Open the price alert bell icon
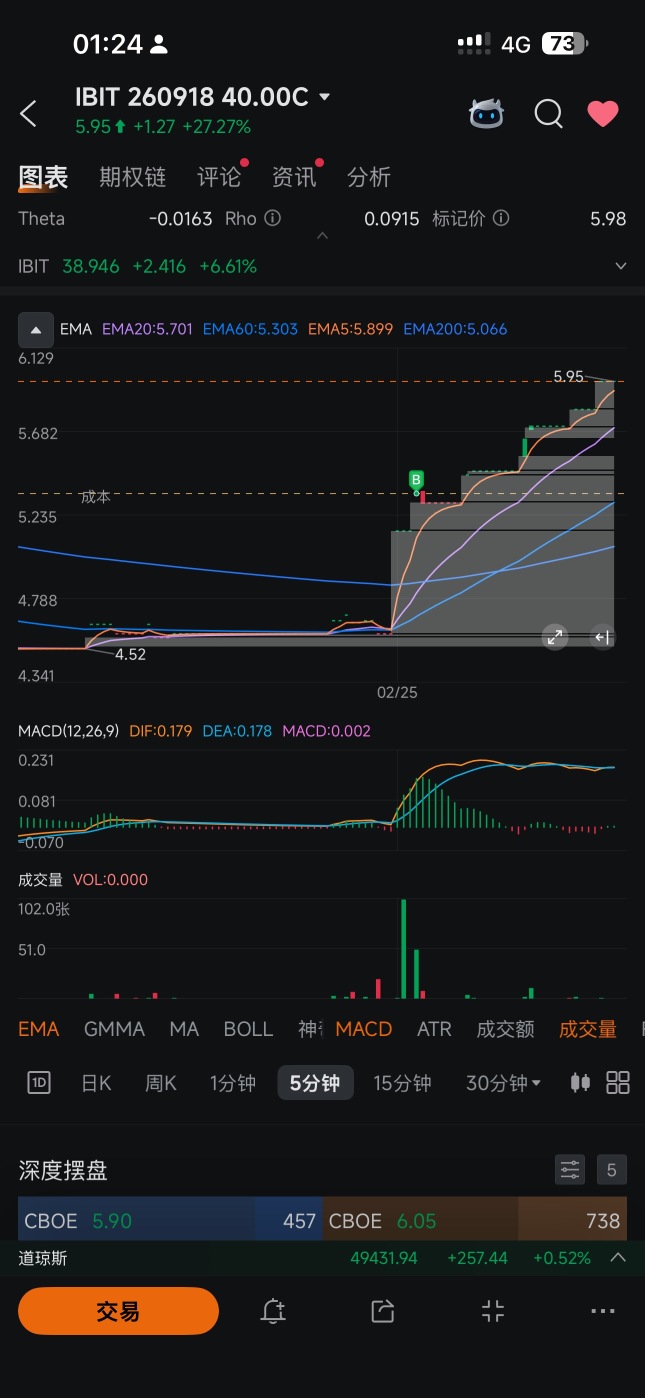The height and width of the screenshot is (1398, 645). pos(273,1312)
